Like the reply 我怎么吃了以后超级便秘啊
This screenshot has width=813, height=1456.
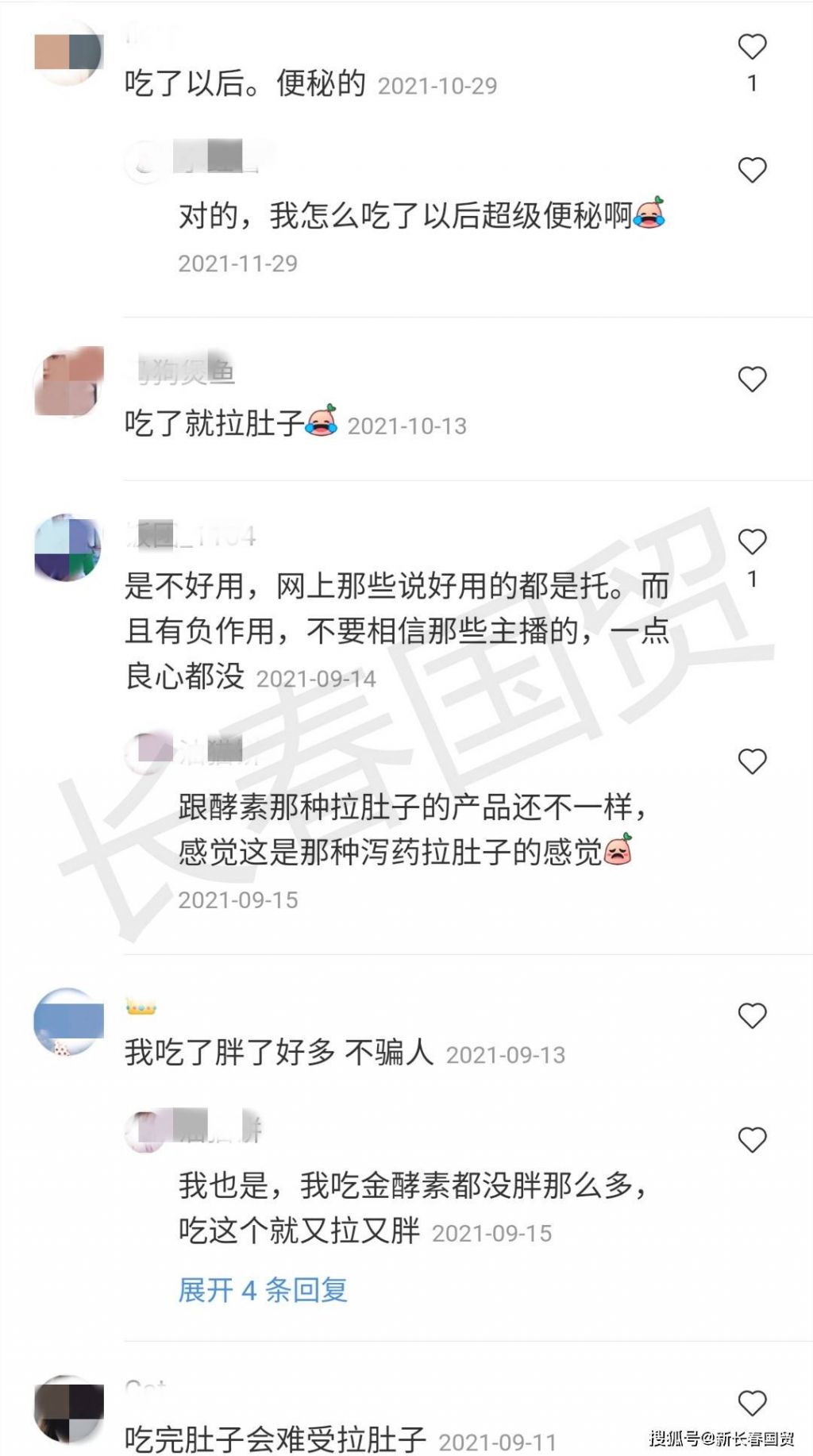752,171
